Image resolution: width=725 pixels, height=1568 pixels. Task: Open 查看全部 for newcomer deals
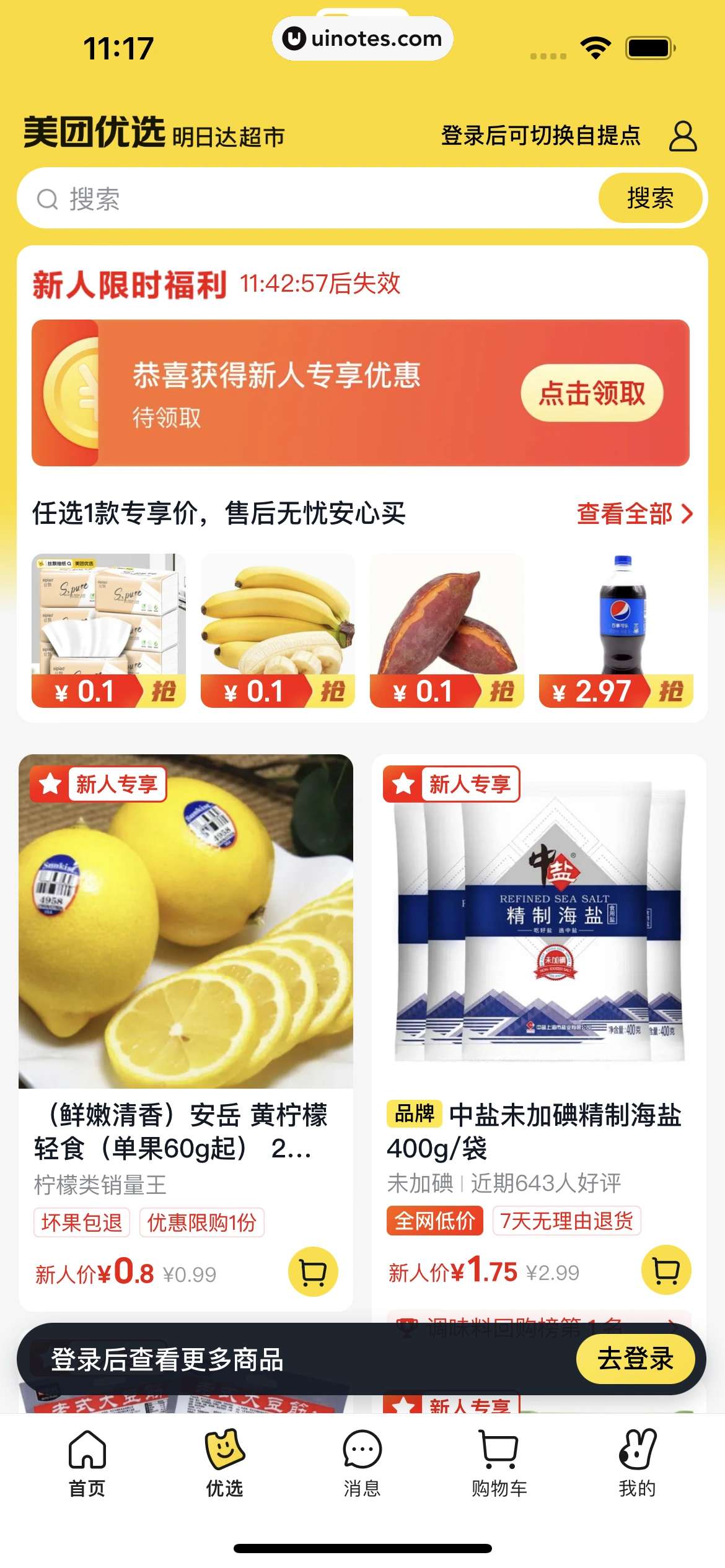click(634, 513)
